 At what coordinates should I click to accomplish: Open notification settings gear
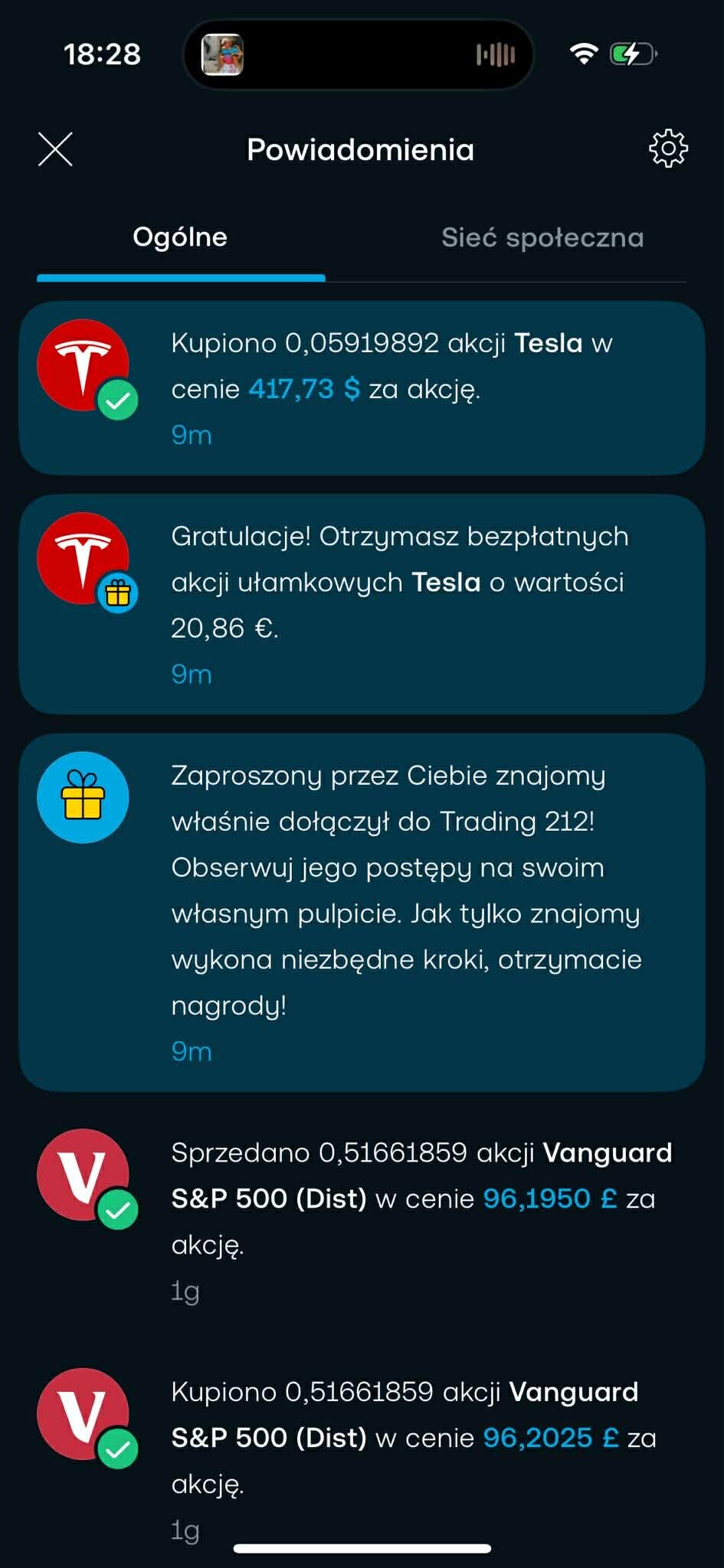tap(668, 149)
